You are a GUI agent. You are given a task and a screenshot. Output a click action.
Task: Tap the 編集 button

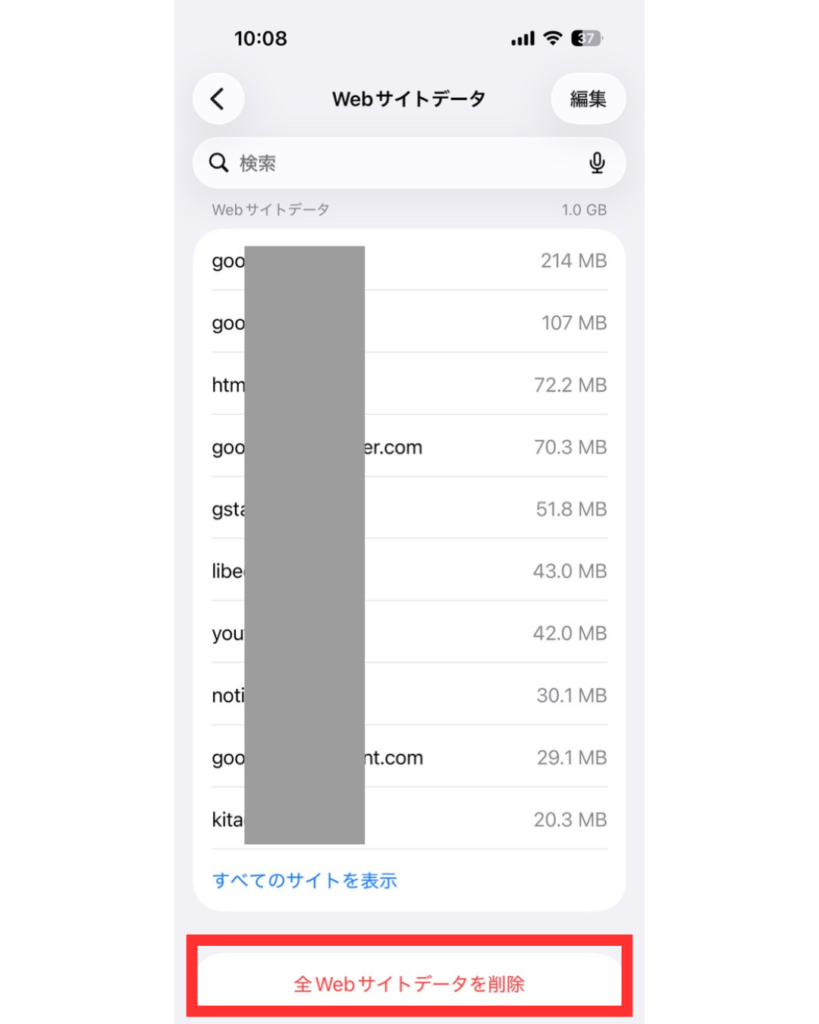pos(588,99)
